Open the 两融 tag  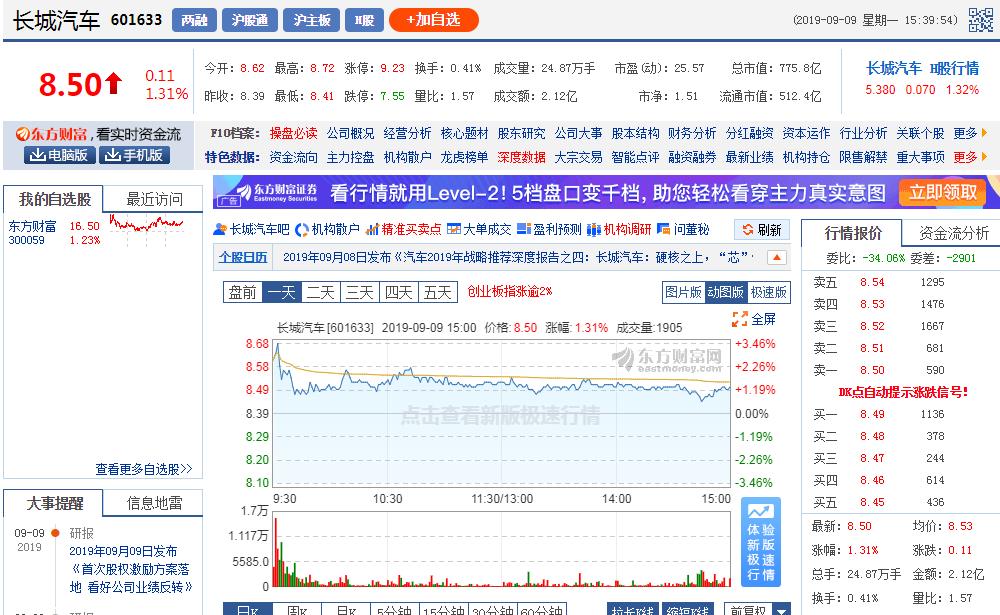click(192, 20)
